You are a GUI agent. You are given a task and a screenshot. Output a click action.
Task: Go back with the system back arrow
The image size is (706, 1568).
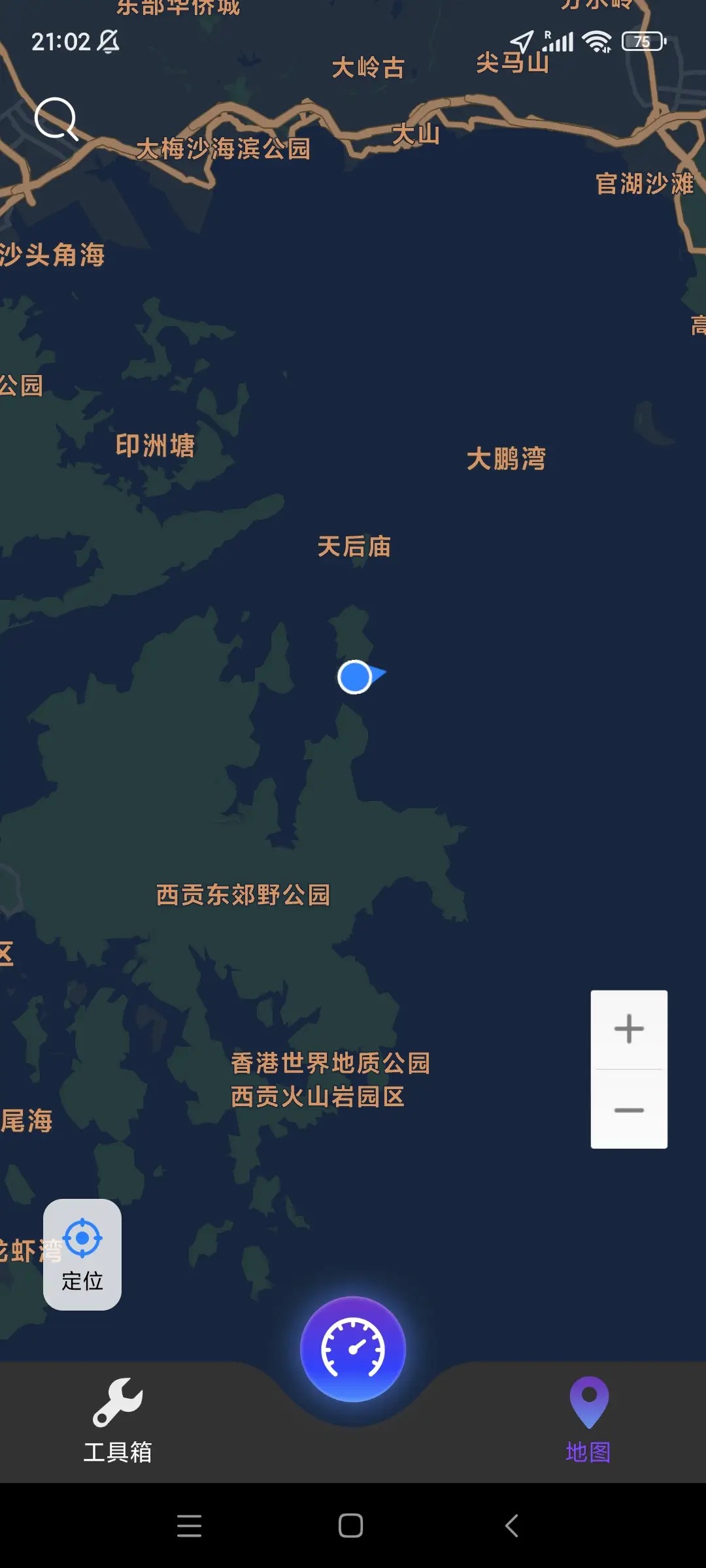click(512, 1526)
